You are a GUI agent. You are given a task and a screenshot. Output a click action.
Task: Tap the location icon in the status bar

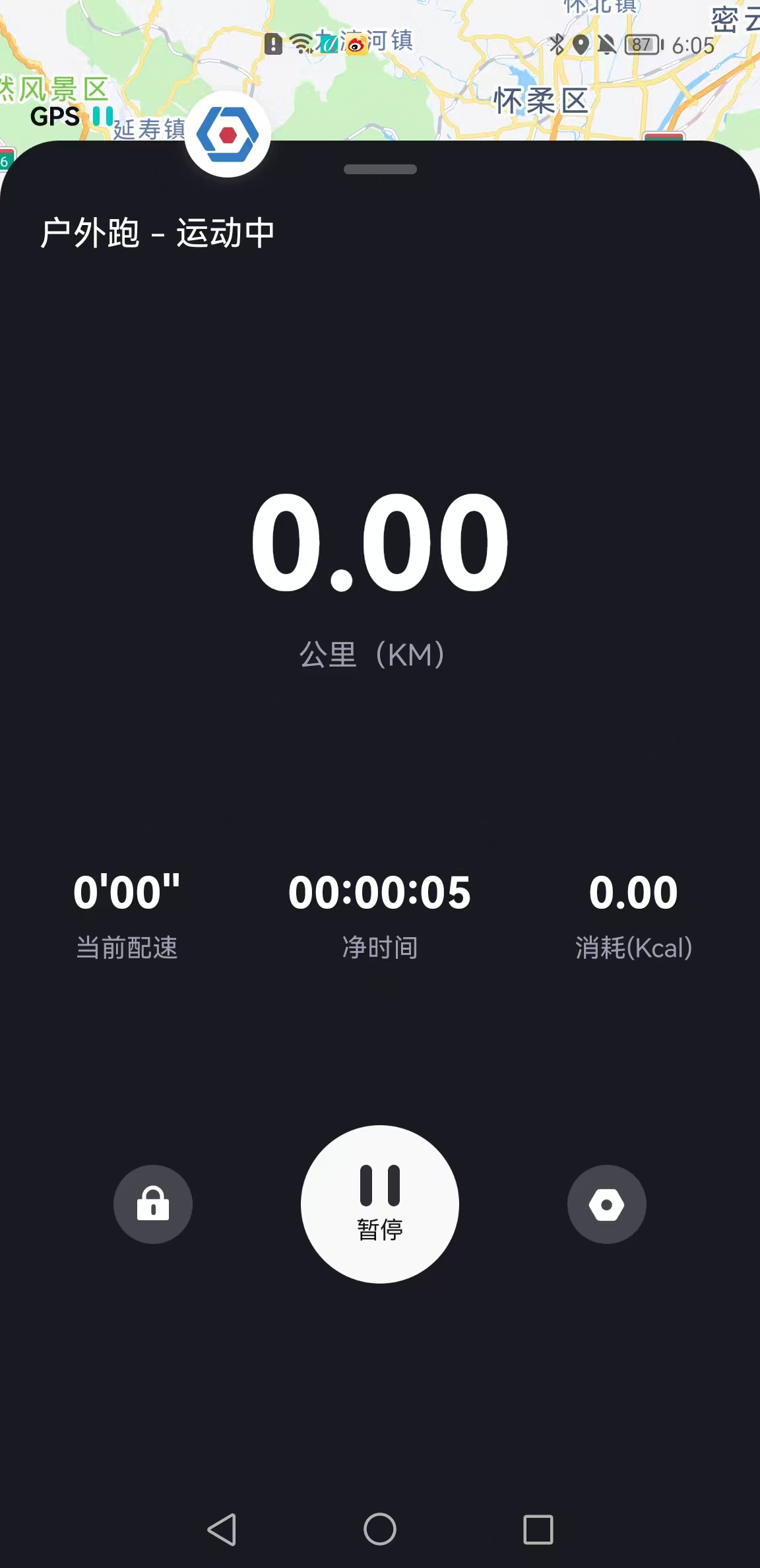tap(582, 45)
